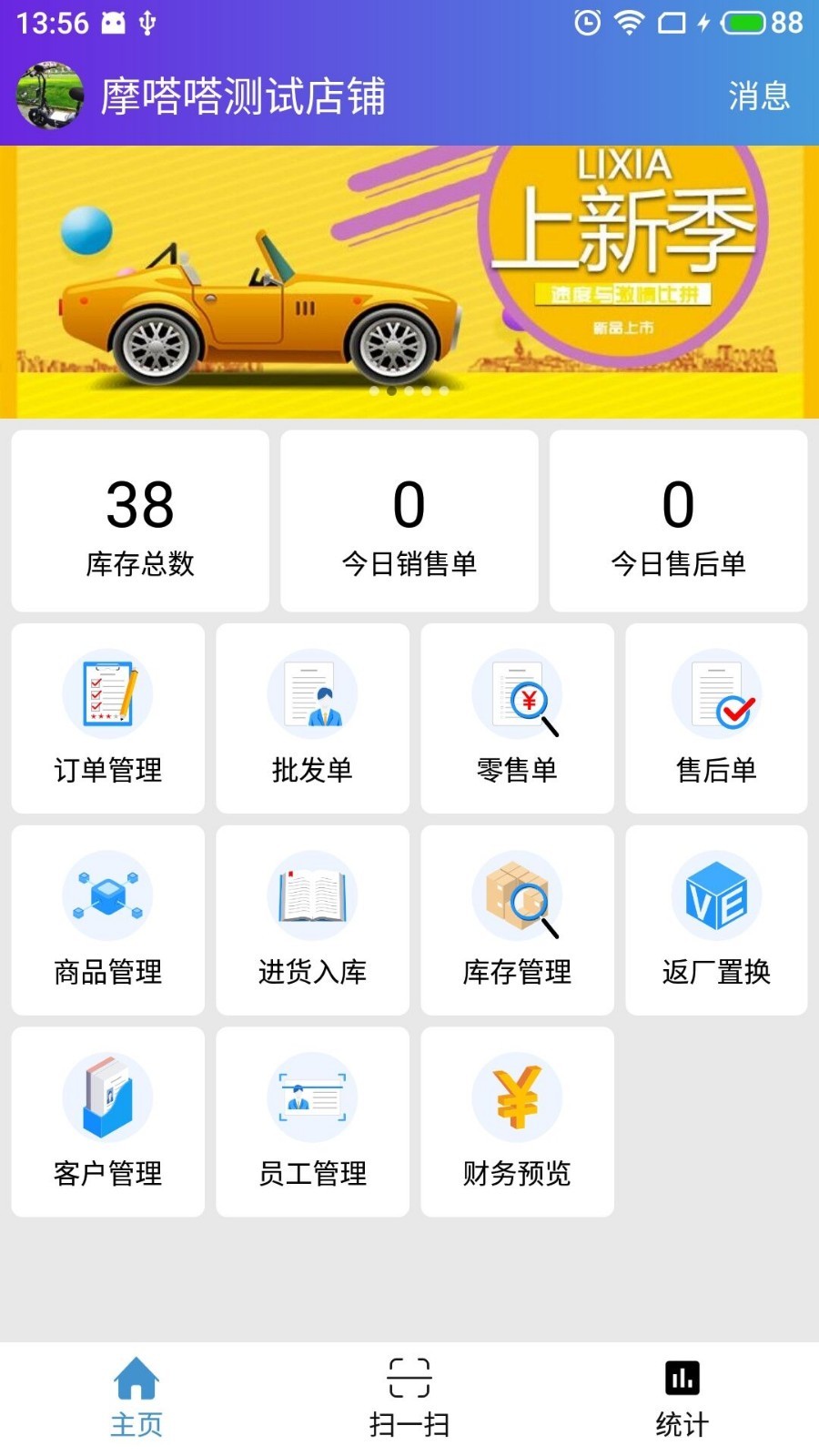Open 今日销售单 sales card
The image size is (819, 1456).
coord(409,521)
